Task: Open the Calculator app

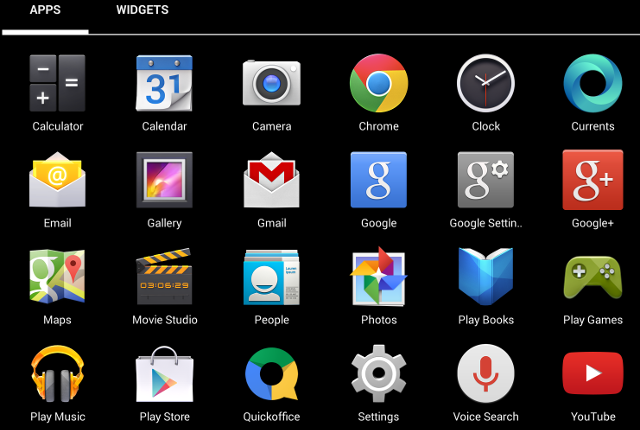Action: (x=57, y=83)
